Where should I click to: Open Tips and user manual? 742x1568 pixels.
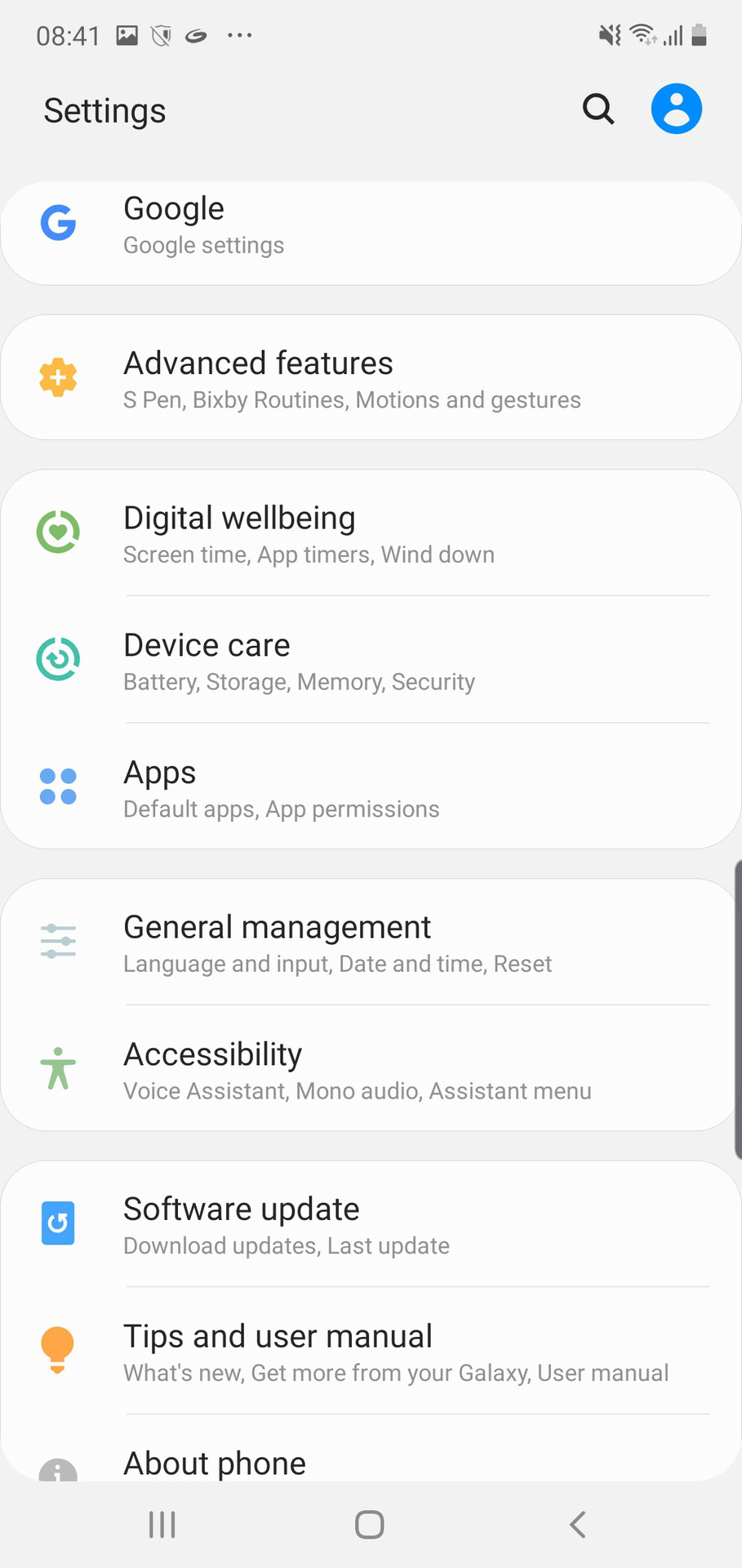(x=371, y=1352)
